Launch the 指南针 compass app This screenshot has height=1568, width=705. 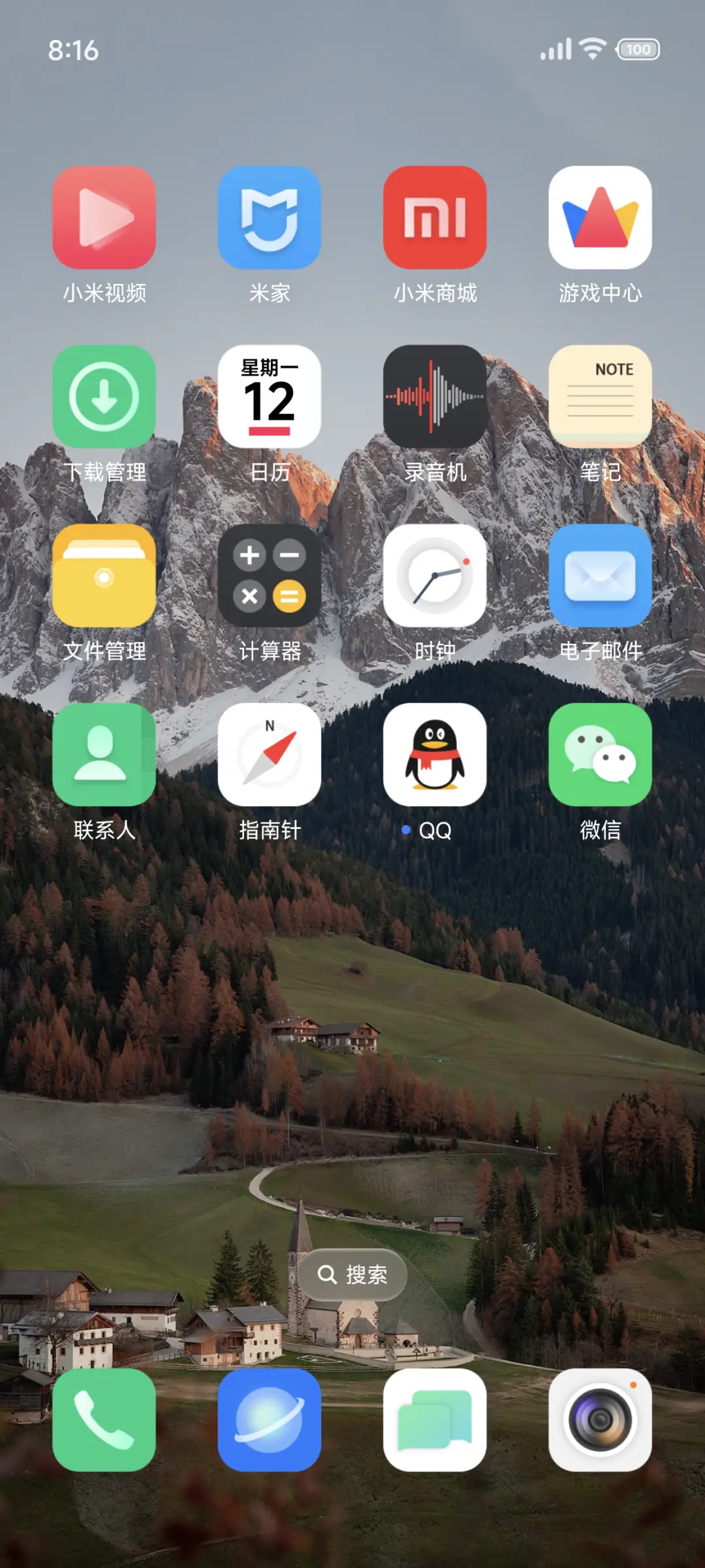pyautogui.click(x=270, y=754)
